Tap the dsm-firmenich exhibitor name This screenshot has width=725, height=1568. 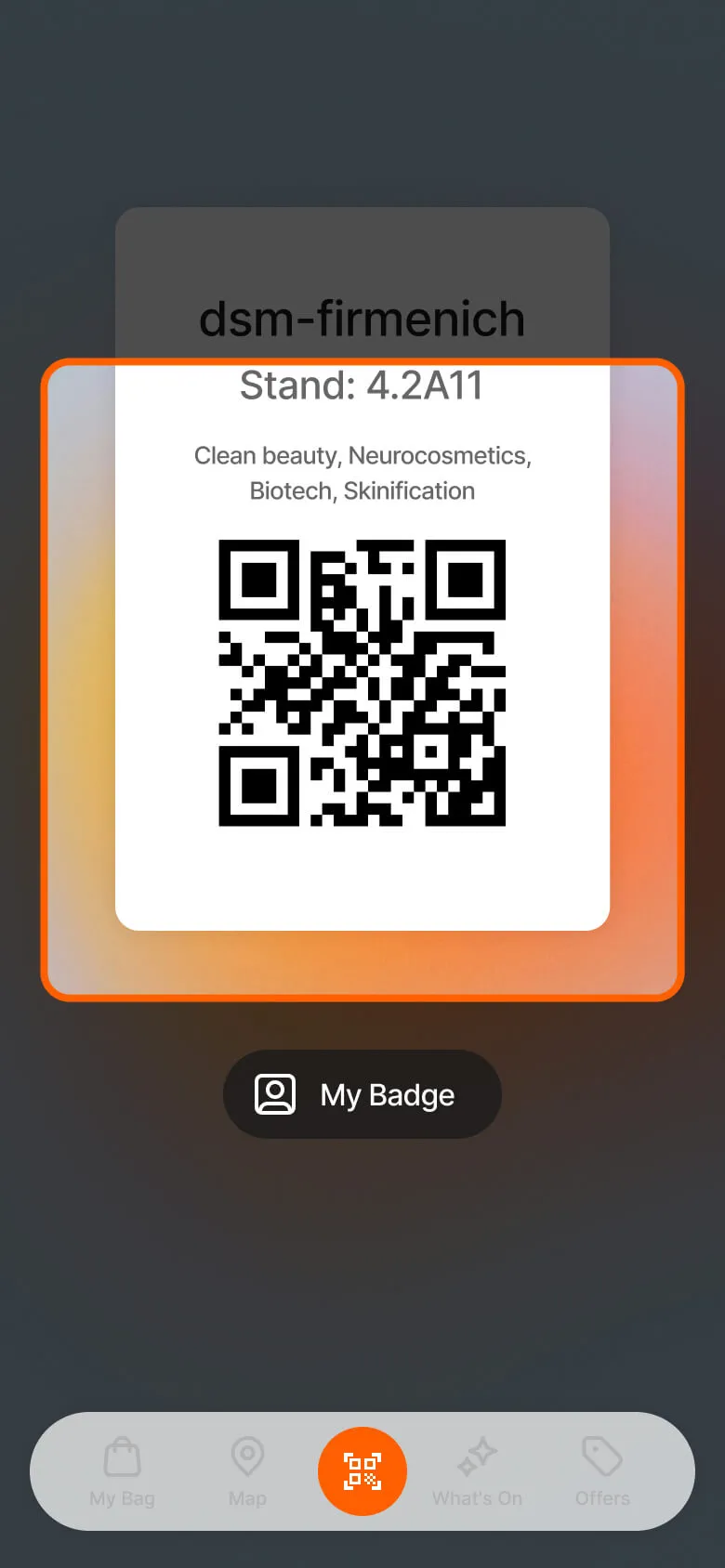pyautogui.click(x=362, y=318)
